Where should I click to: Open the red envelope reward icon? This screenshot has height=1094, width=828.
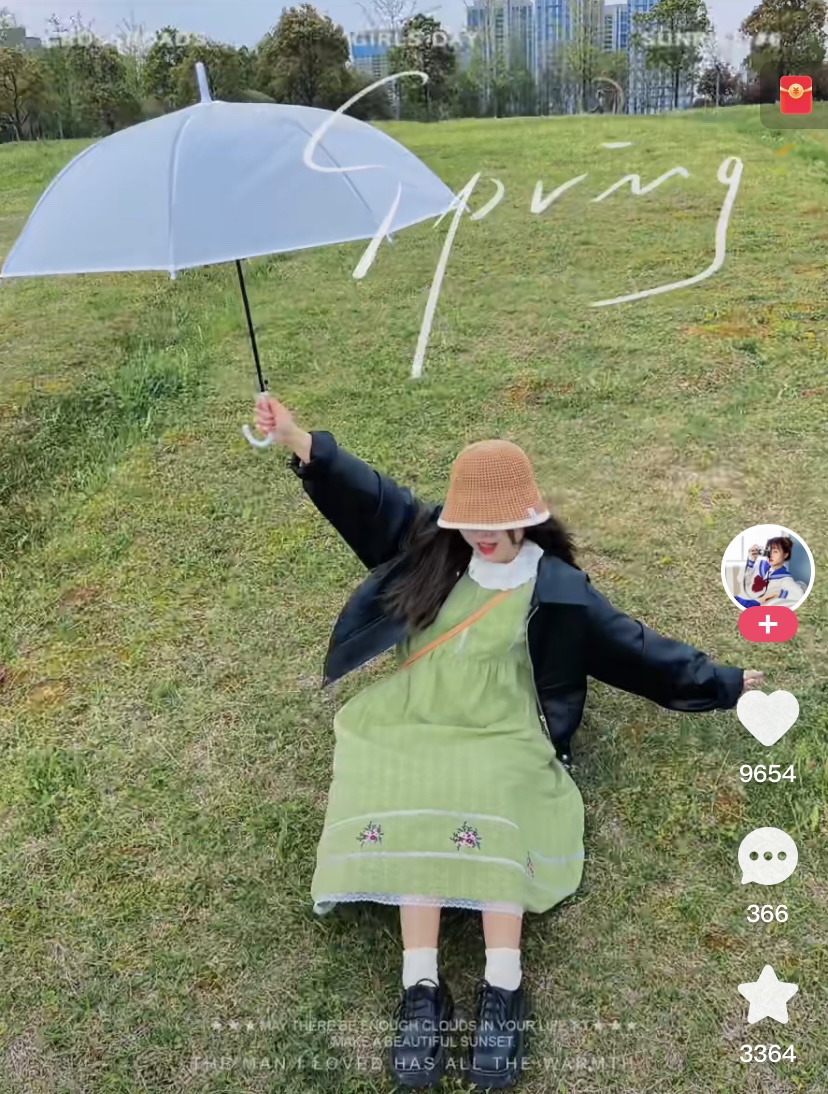pyautogui.click(x=796, y=95)
